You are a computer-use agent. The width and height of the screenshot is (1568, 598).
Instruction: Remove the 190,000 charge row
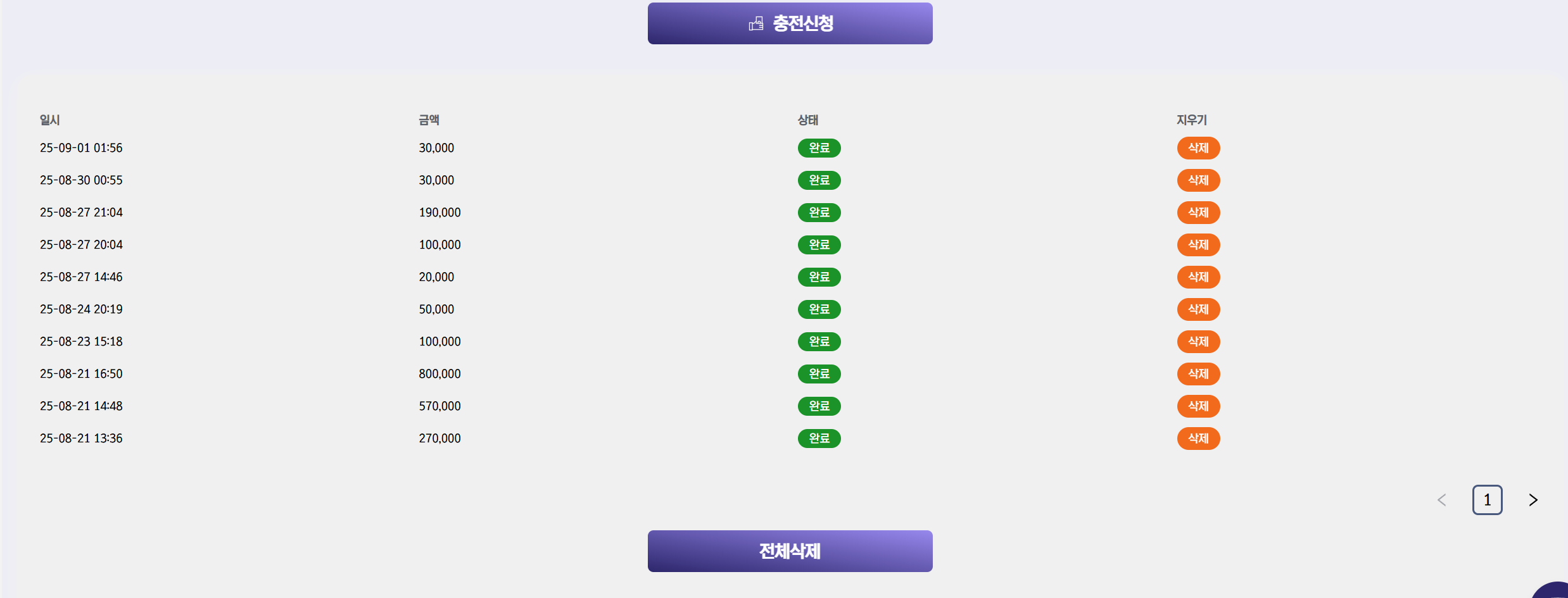click(1198, 213)
